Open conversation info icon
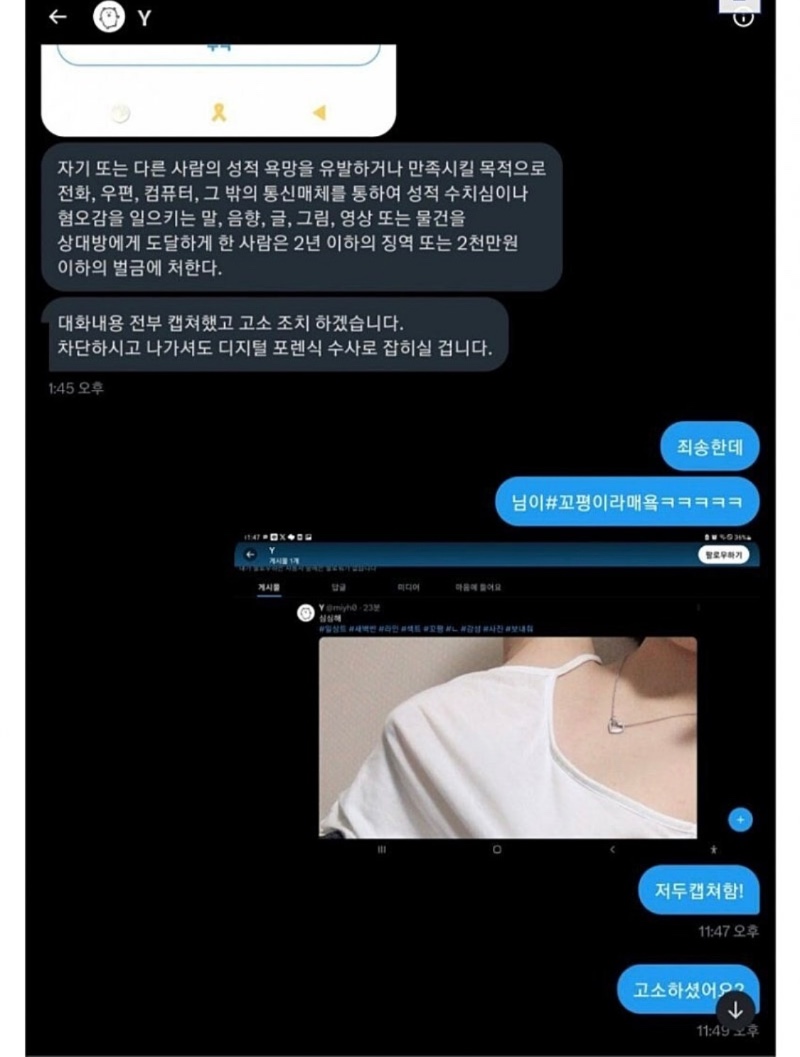Image resolution: width=800 pixels, height=1057 pixels. (743, 18)
